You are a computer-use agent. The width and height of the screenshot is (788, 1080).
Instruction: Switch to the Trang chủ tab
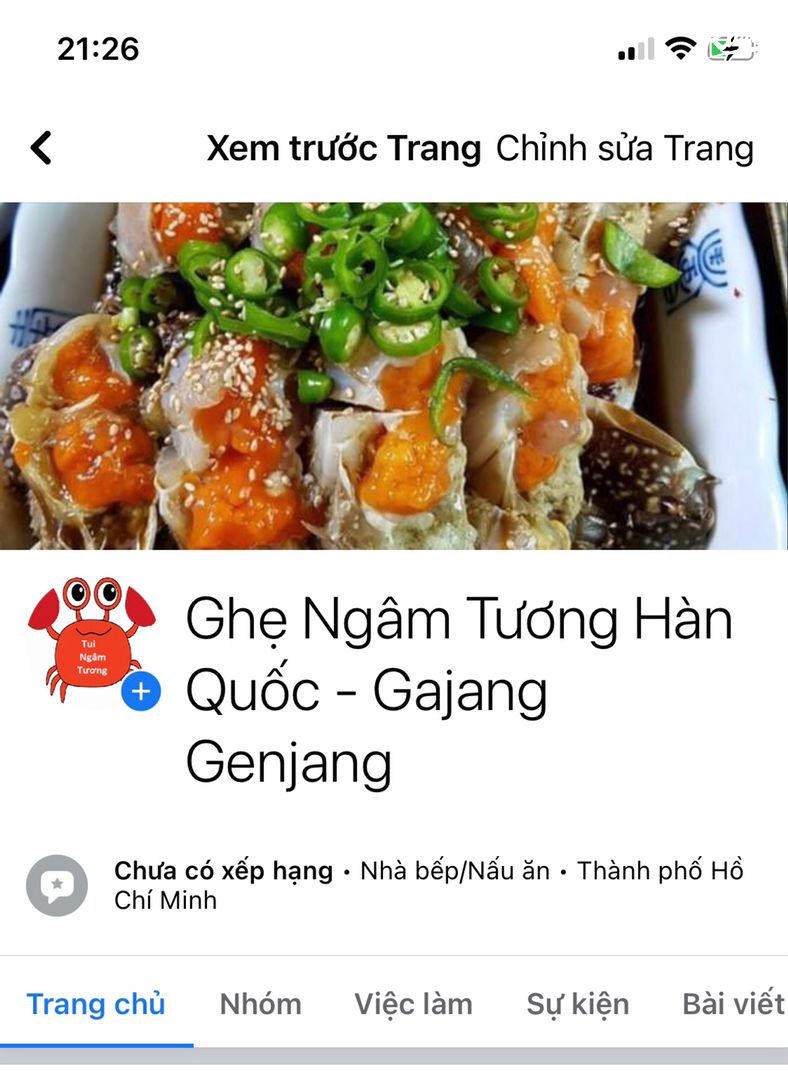click(x=96, y=1004)
